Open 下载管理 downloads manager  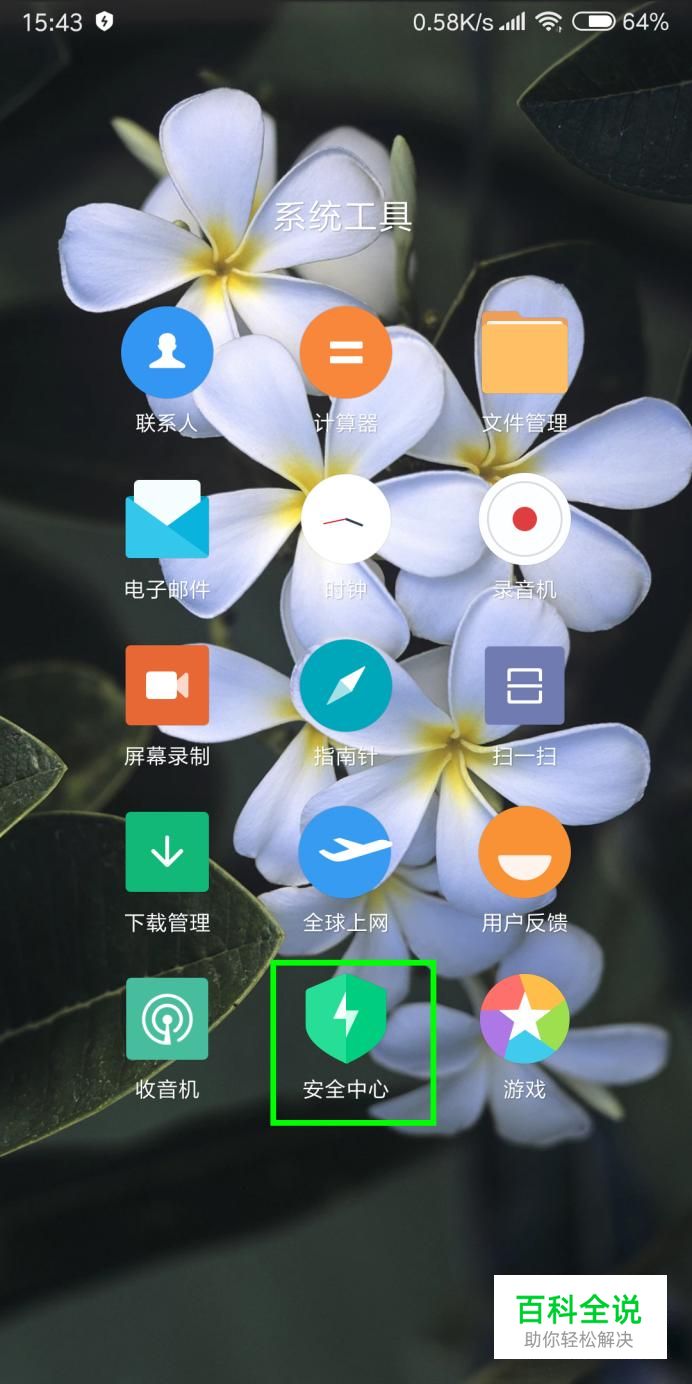pos(167,852)
